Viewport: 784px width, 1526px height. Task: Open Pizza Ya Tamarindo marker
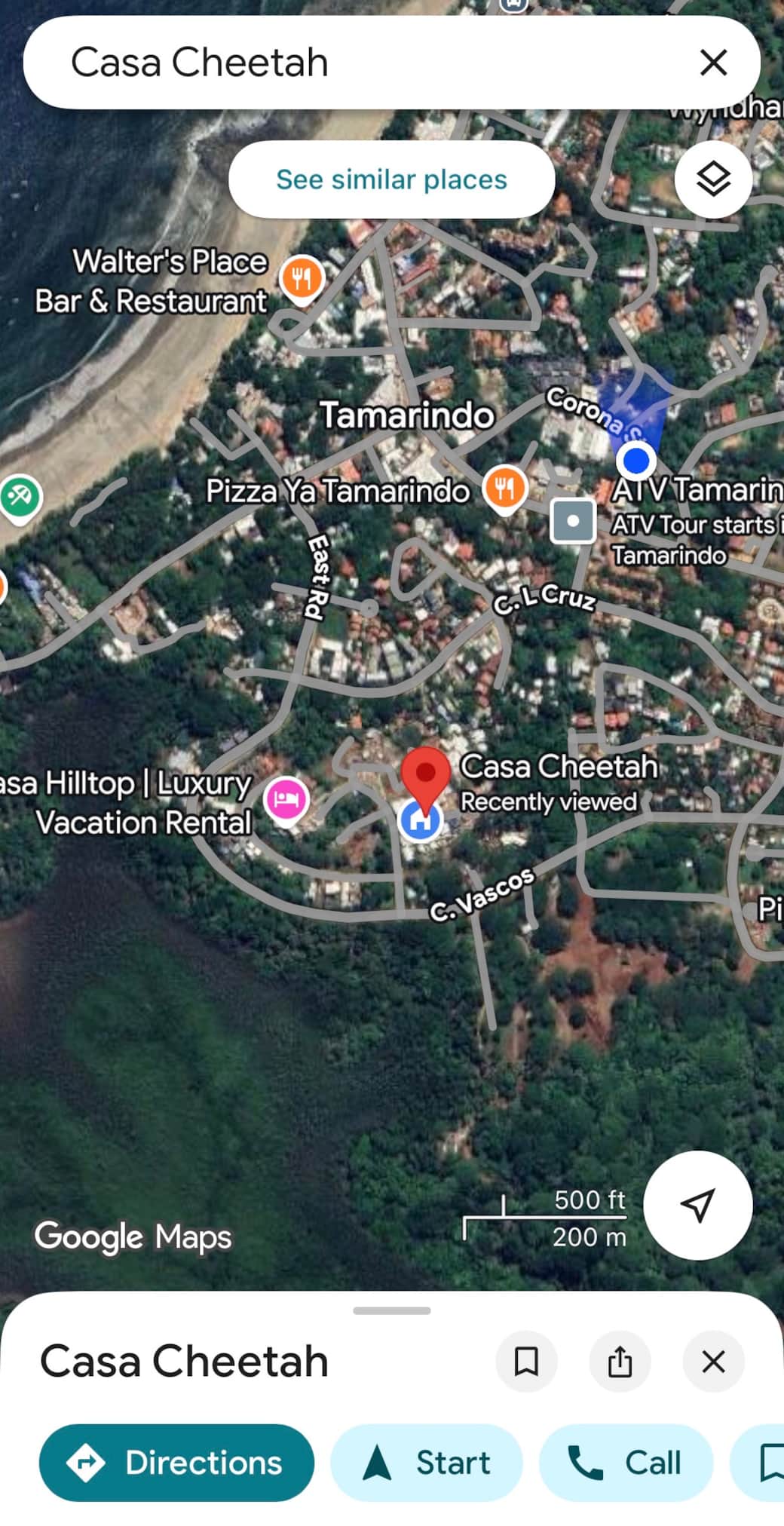[x=504, y=487]
